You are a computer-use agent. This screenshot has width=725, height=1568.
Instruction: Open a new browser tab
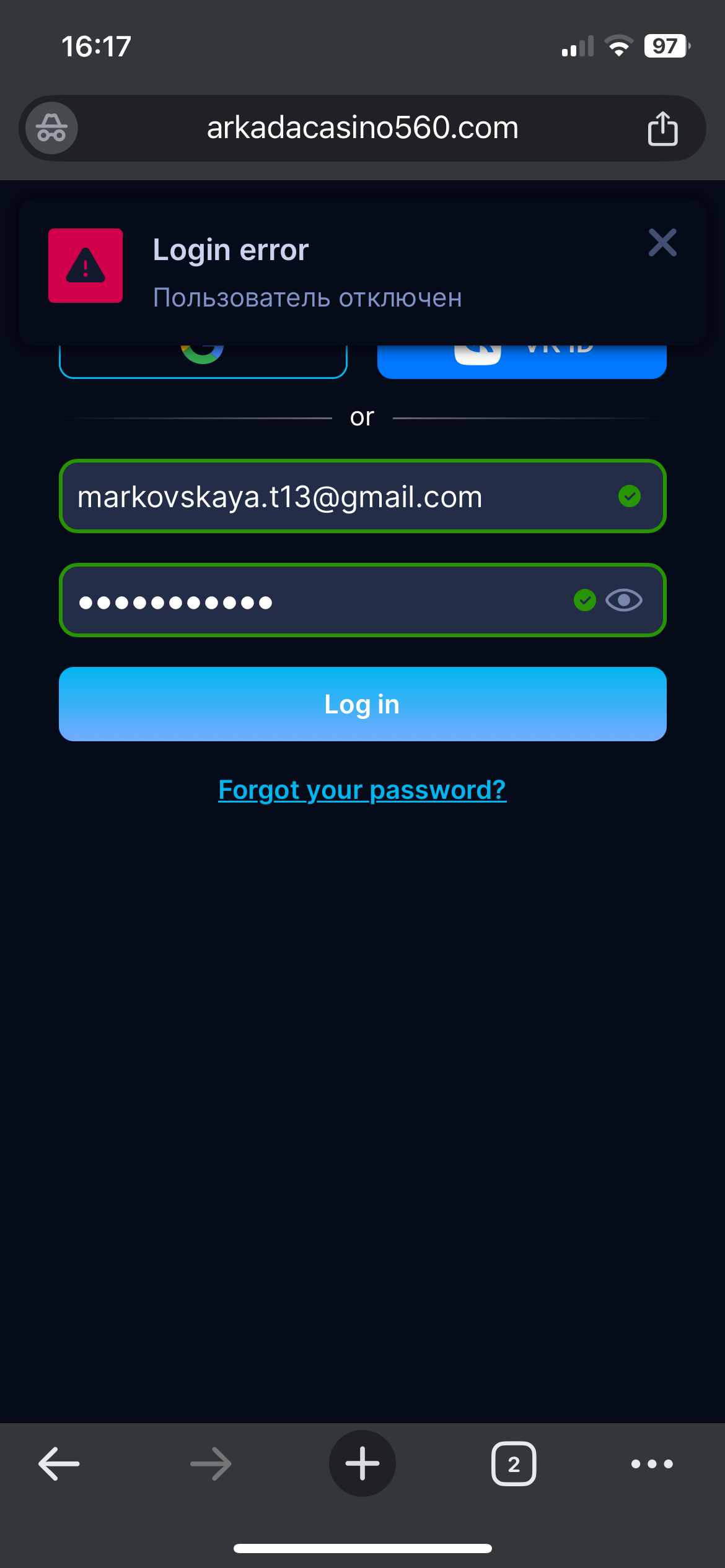click(362, 1464)
